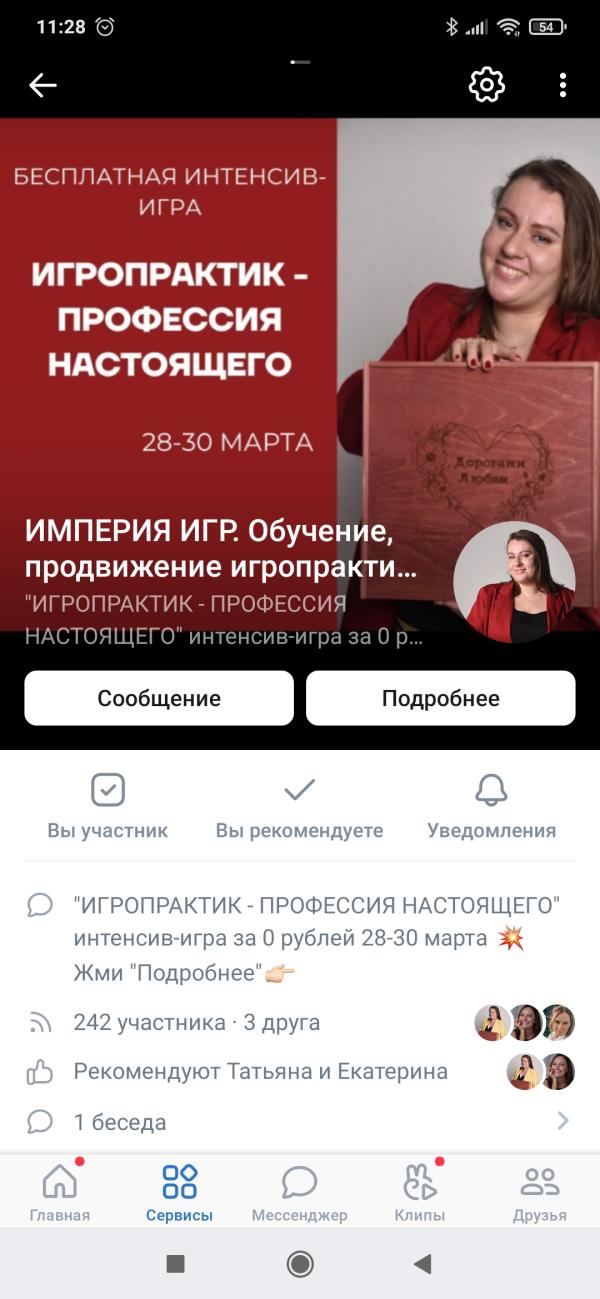Tap Вы участник membership option
Viewport: 600px width, 1299px height.
(x=108, y=806)
